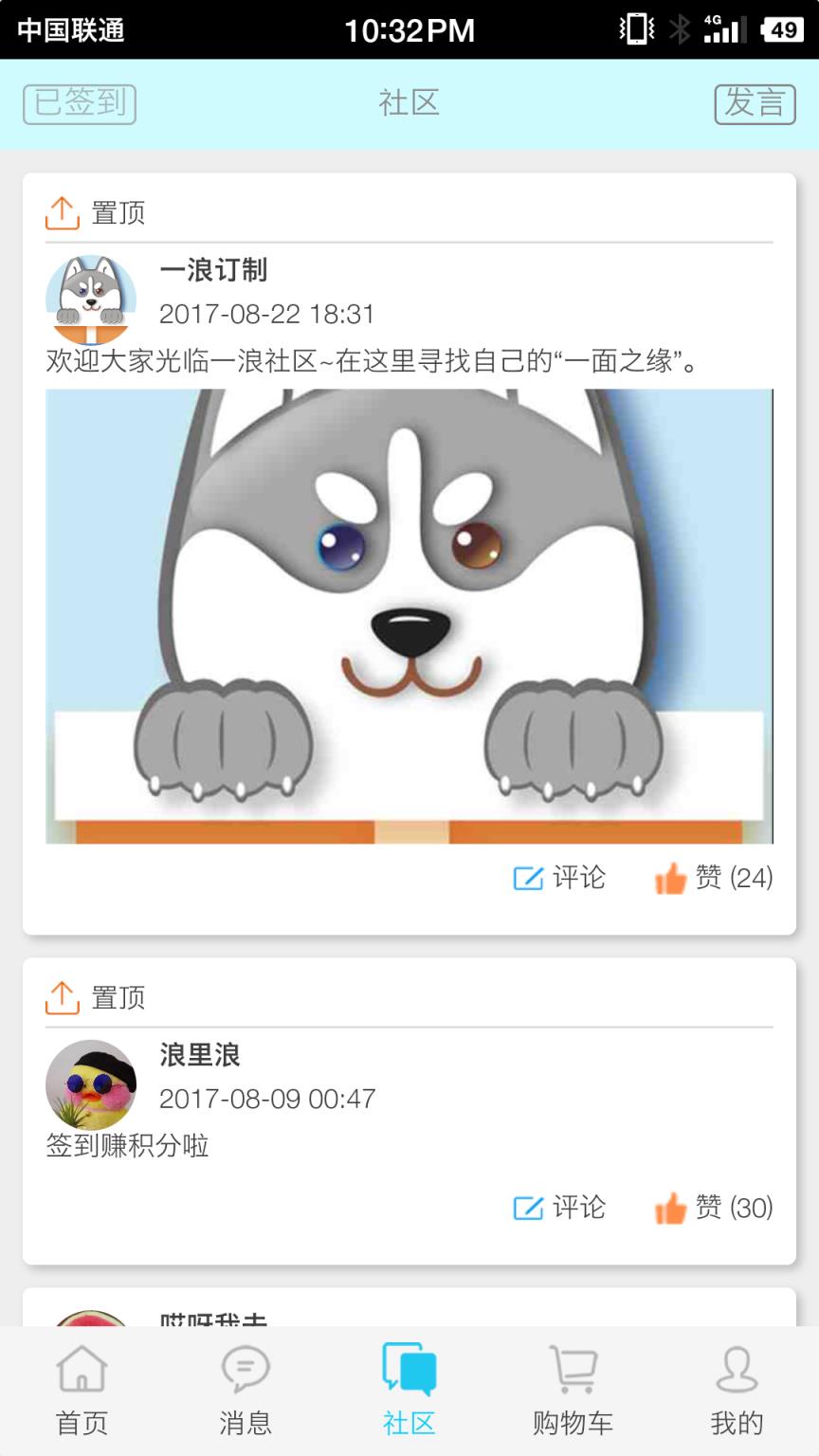The width and height of the screenshot is (819, 1456).
Task: Open 一浪订制's profile via username link
Action: pyautogui.click(x=214, y=270)
